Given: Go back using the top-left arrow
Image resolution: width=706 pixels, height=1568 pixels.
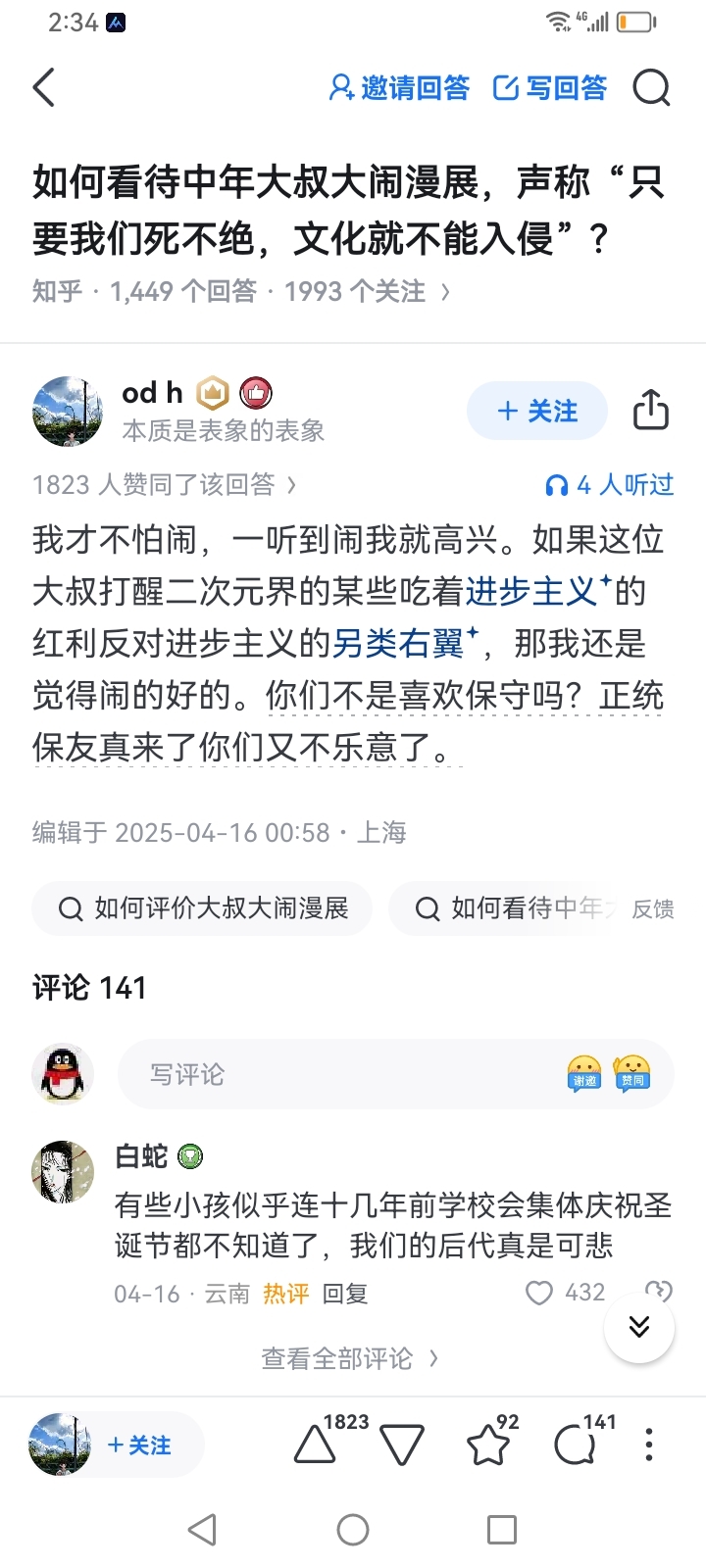Looking at the screenshot, I should pos(44,88).
